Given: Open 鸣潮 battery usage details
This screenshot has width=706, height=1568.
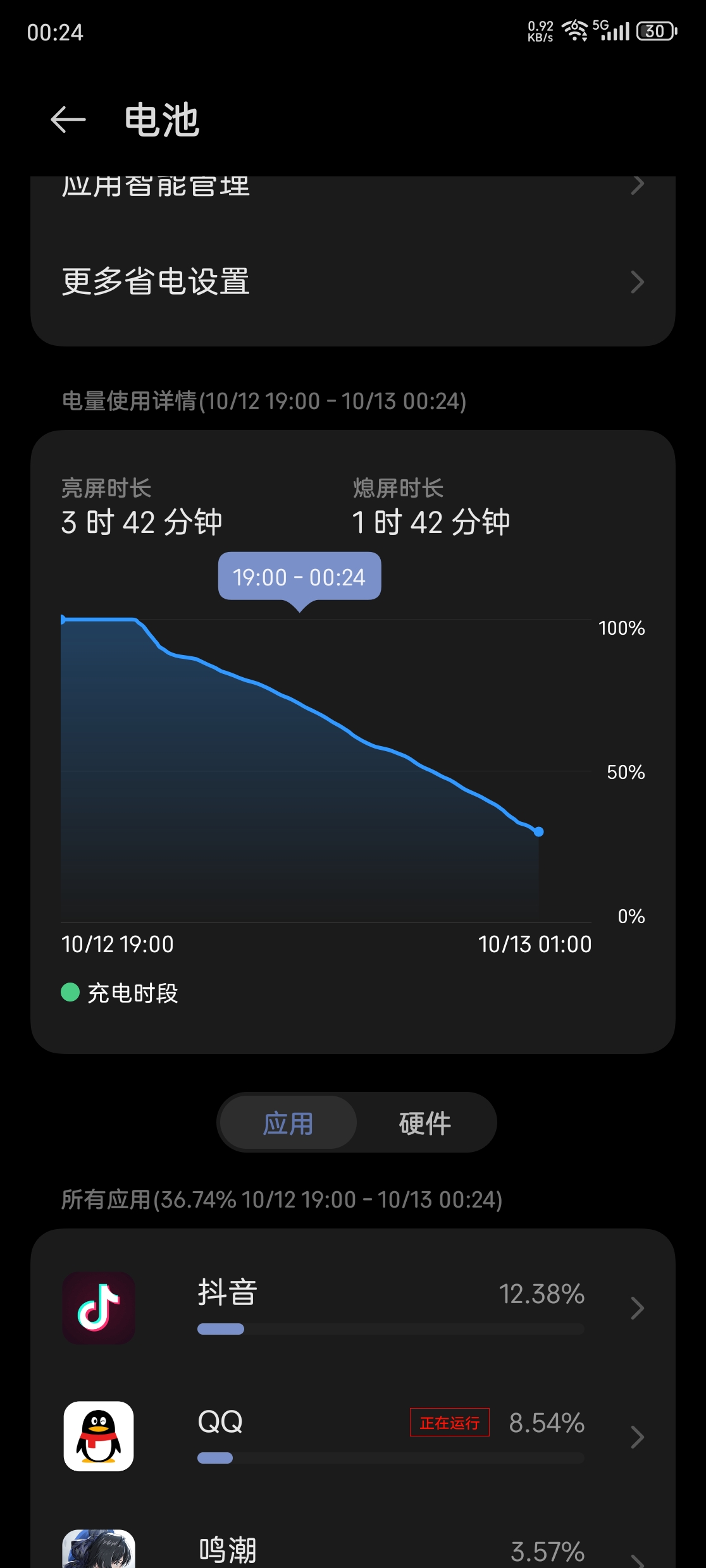Looking at the screenshot, I should (352, 1550).
